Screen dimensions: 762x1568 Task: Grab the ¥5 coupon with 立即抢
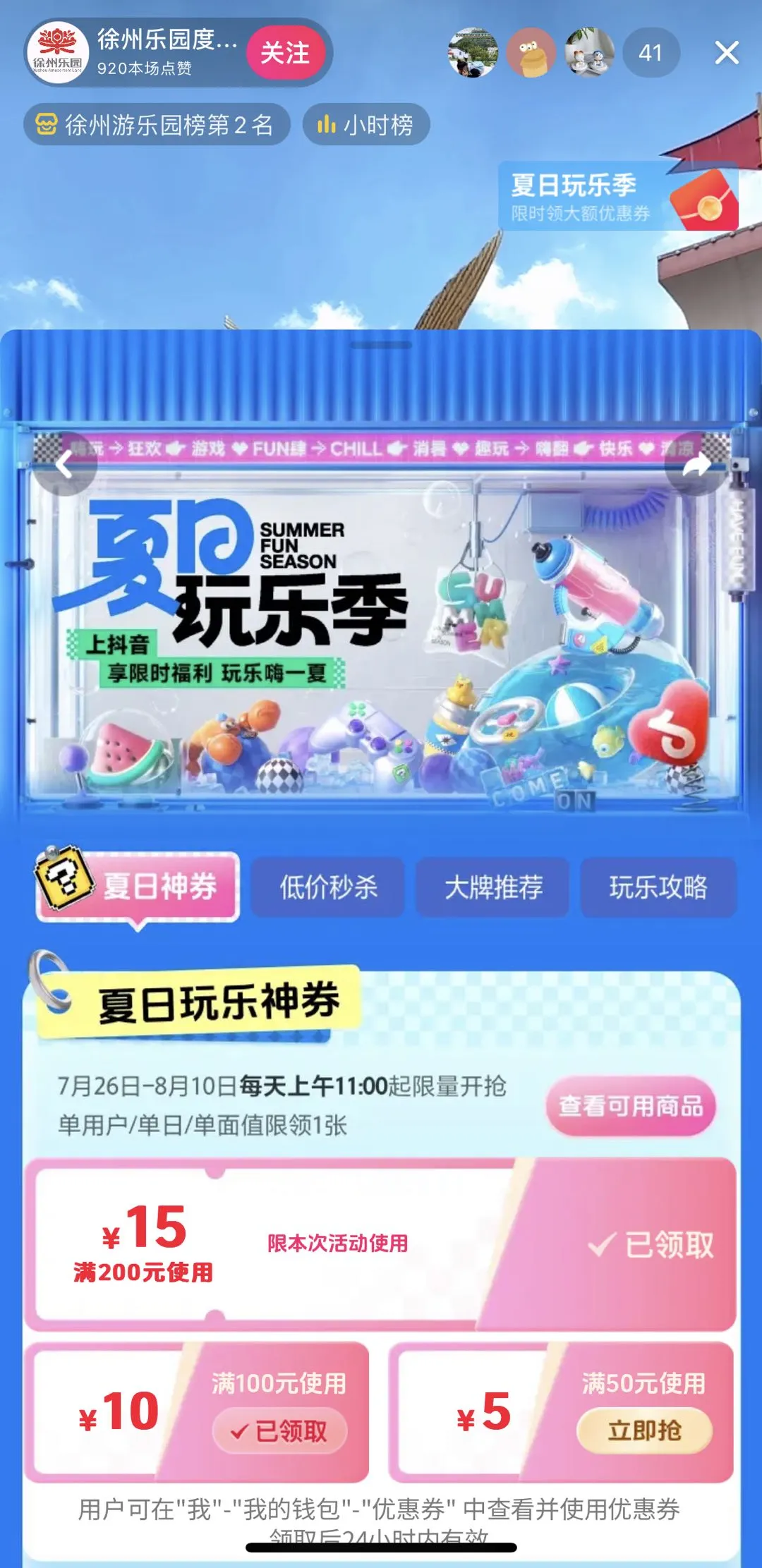coord(644,1430)
